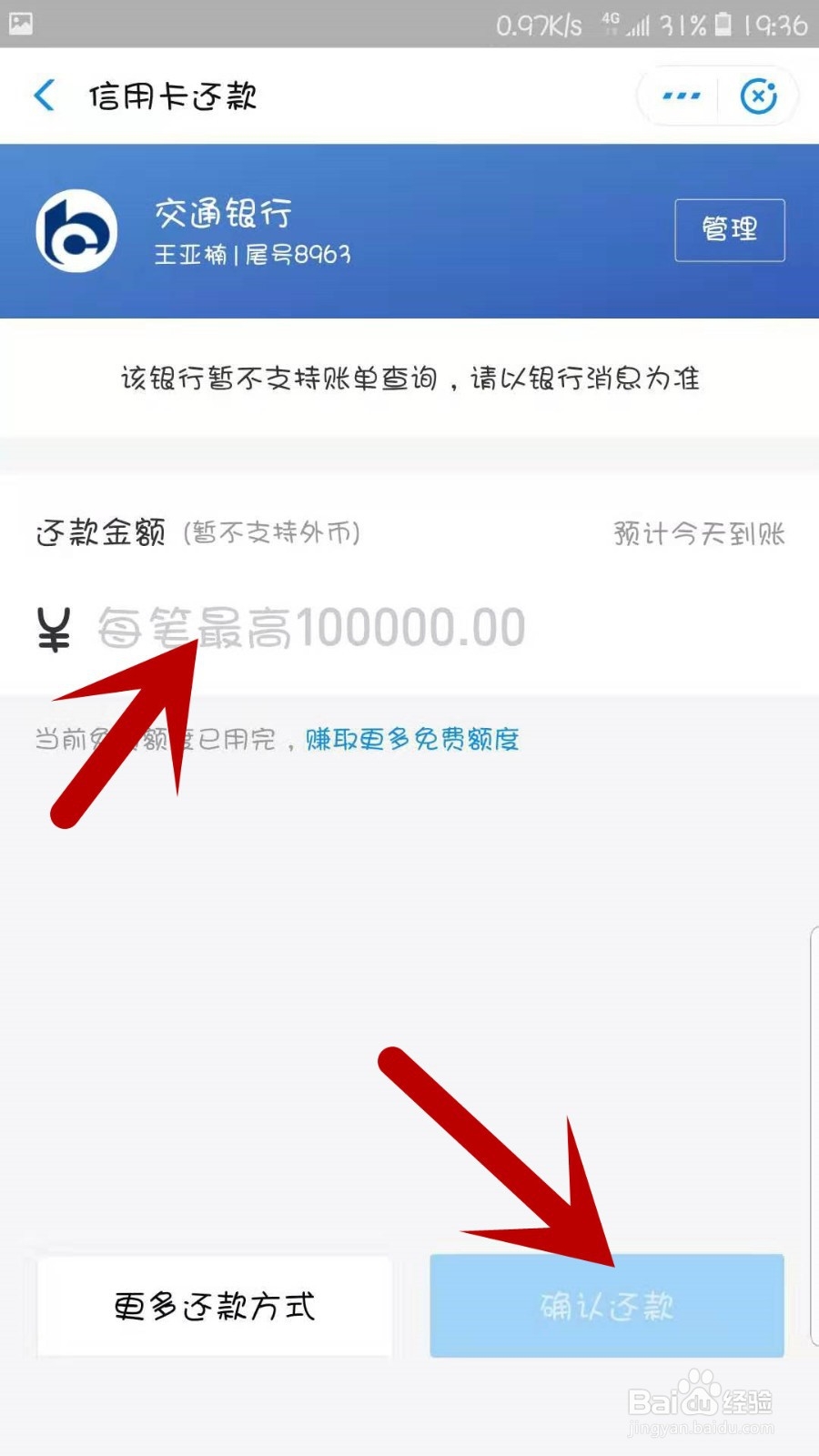Tap the circled X close icon
This screenshot has width=819, height=1456.
coord(758,96)
